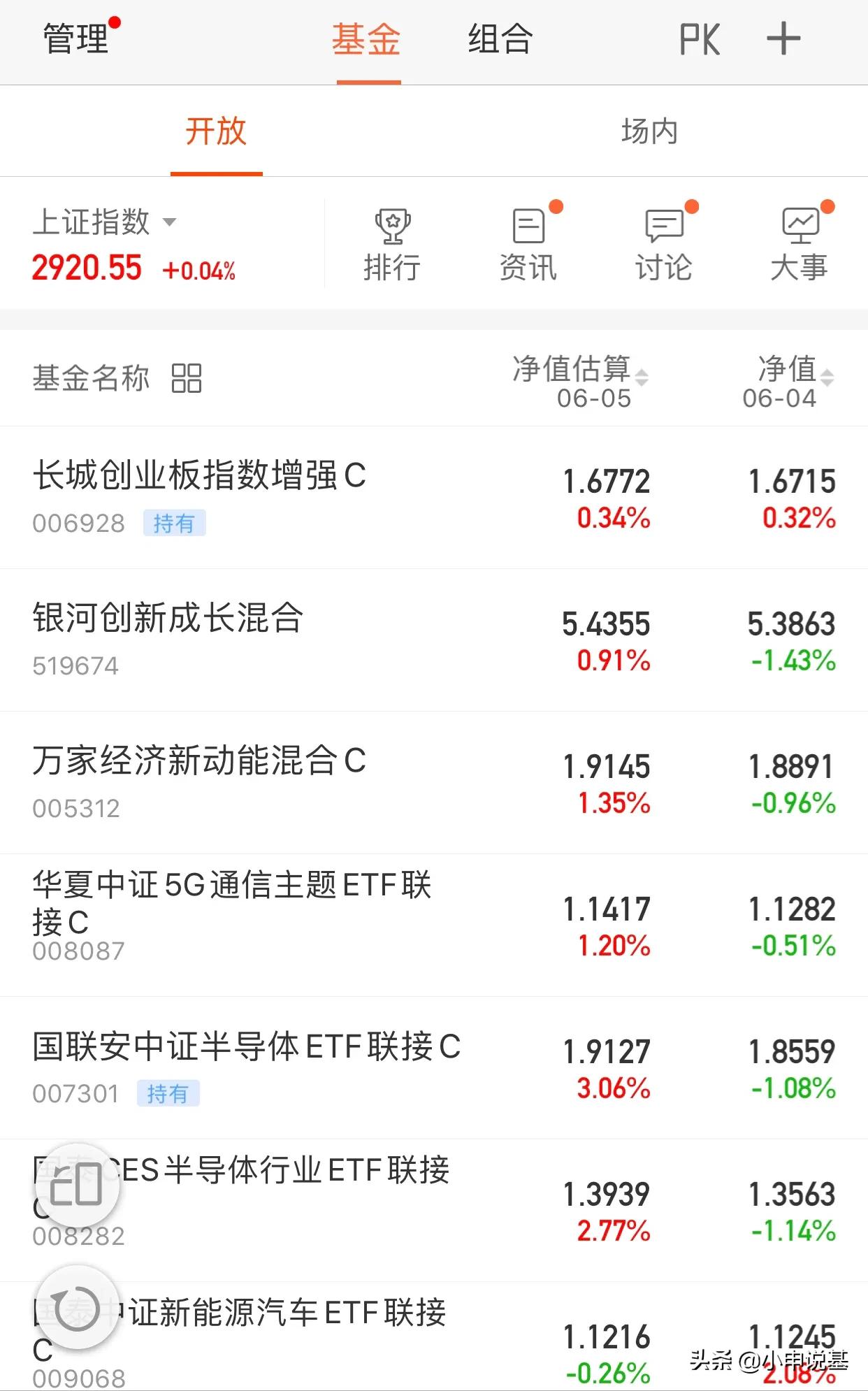Viewport: 868px width, 1391px height.
Task: Open fund 华夏中证5G通信主题ETF联接C
Action: (x=434, y=925)
